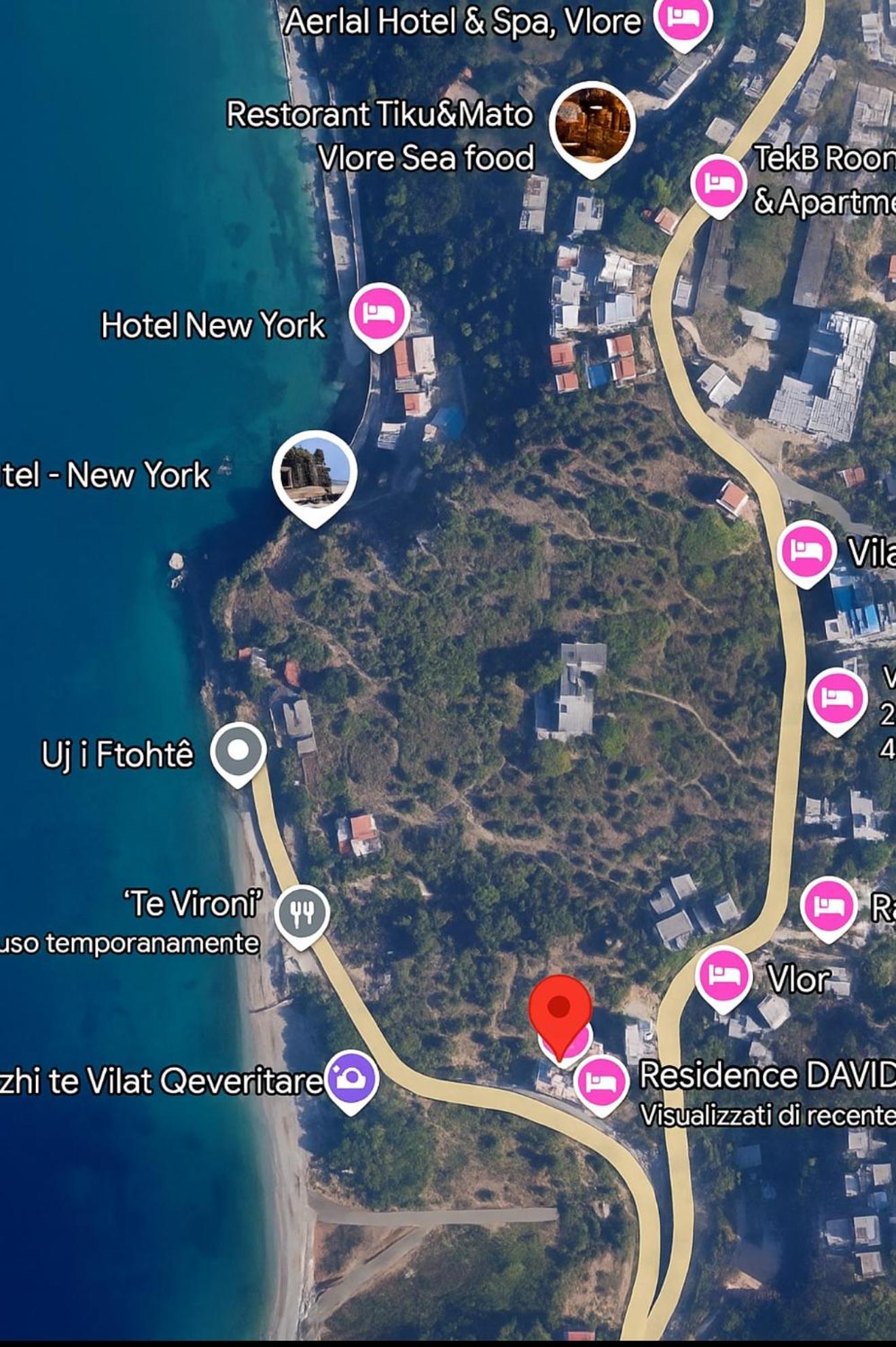
Task: Select the Restorant Tiku&Mato Vlore Sea food marker
Action: click(x=592, y=124)
